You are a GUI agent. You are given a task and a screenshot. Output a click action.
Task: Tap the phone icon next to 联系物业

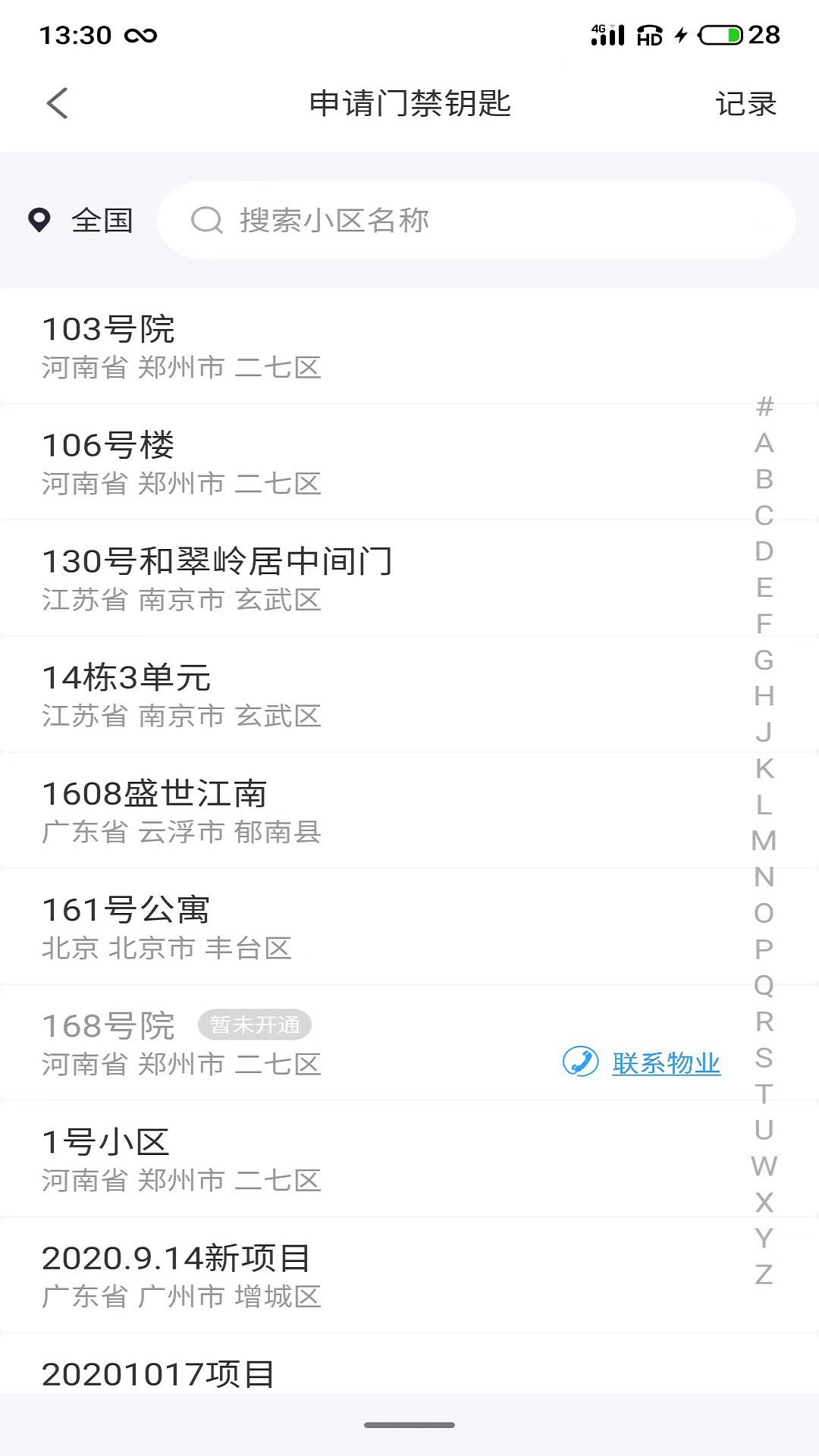tap(579, 1062)
